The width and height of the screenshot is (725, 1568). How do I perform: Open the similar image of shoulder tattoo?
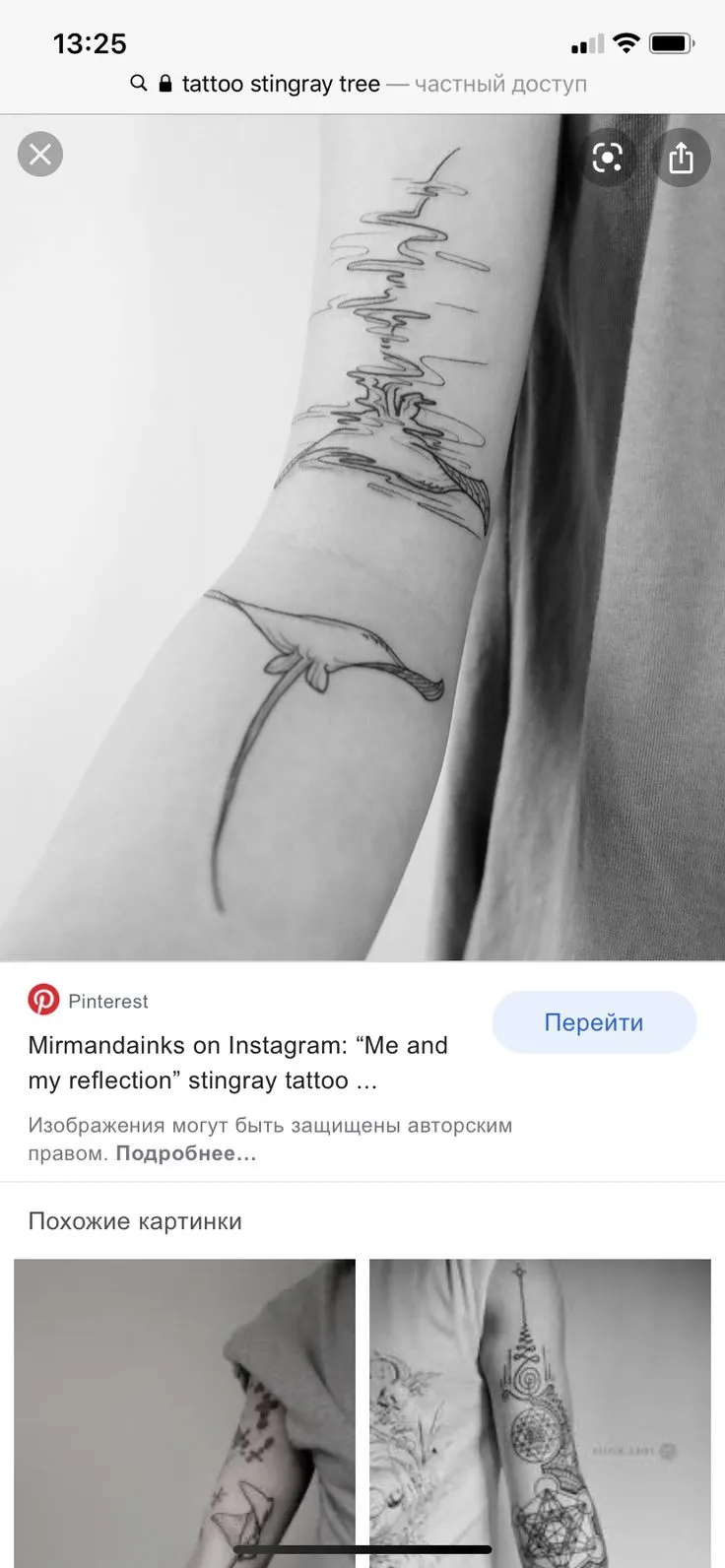coord(184,1412)
